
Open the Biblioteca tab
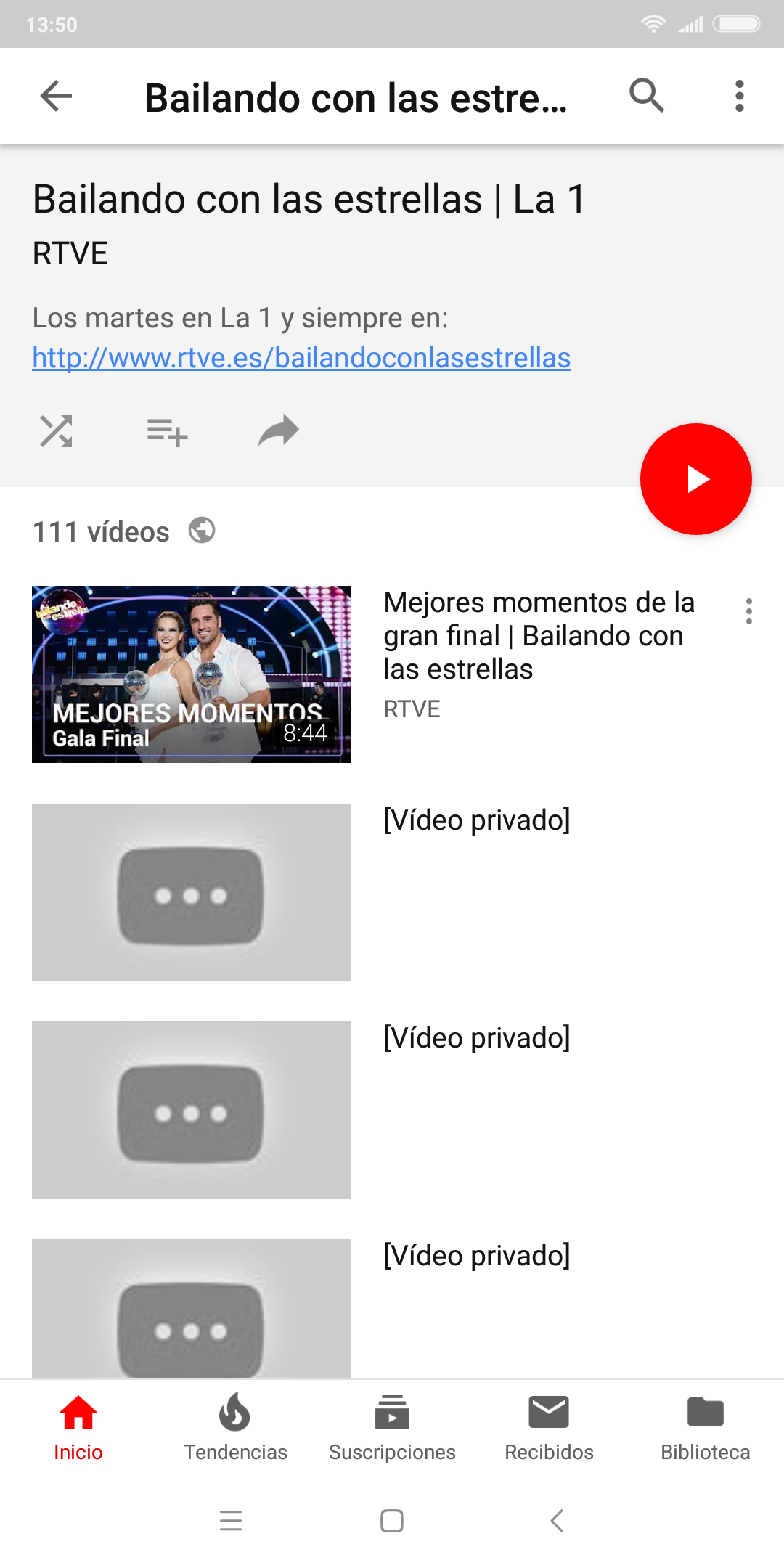click(705, 1427)
